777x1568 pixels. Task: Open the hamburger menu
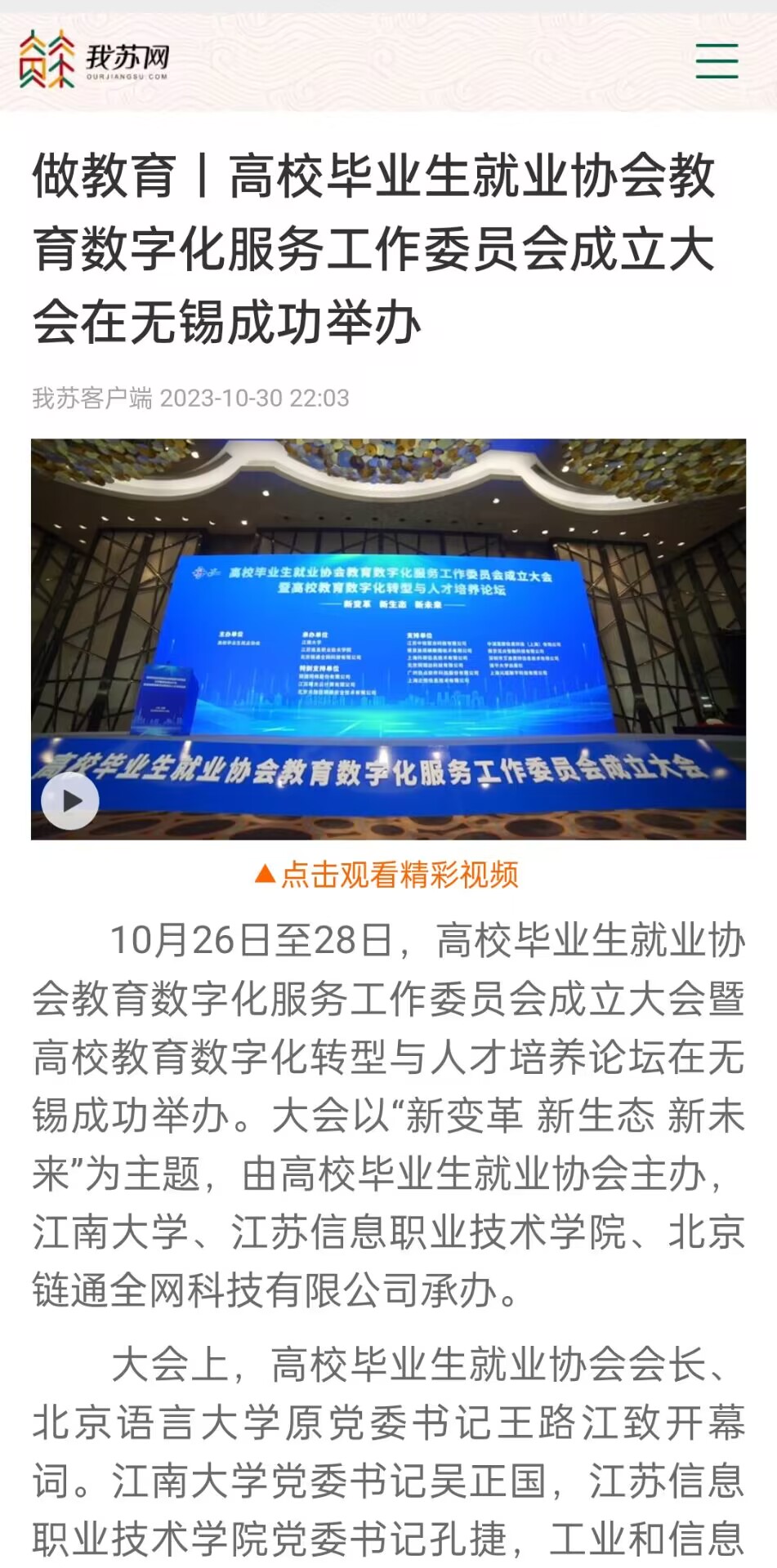point(717,61)
